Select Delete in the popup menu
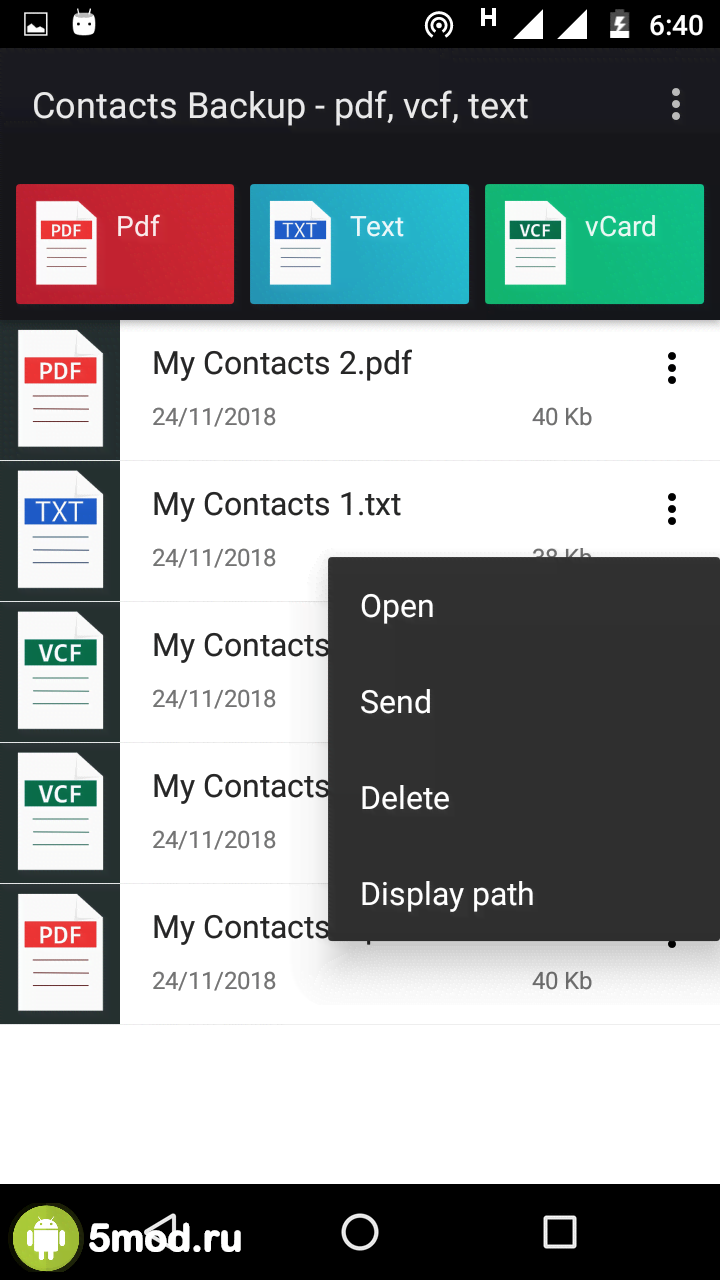This screenshot has height=1280, width=720. pyautogui.click(x=405, y=798)
